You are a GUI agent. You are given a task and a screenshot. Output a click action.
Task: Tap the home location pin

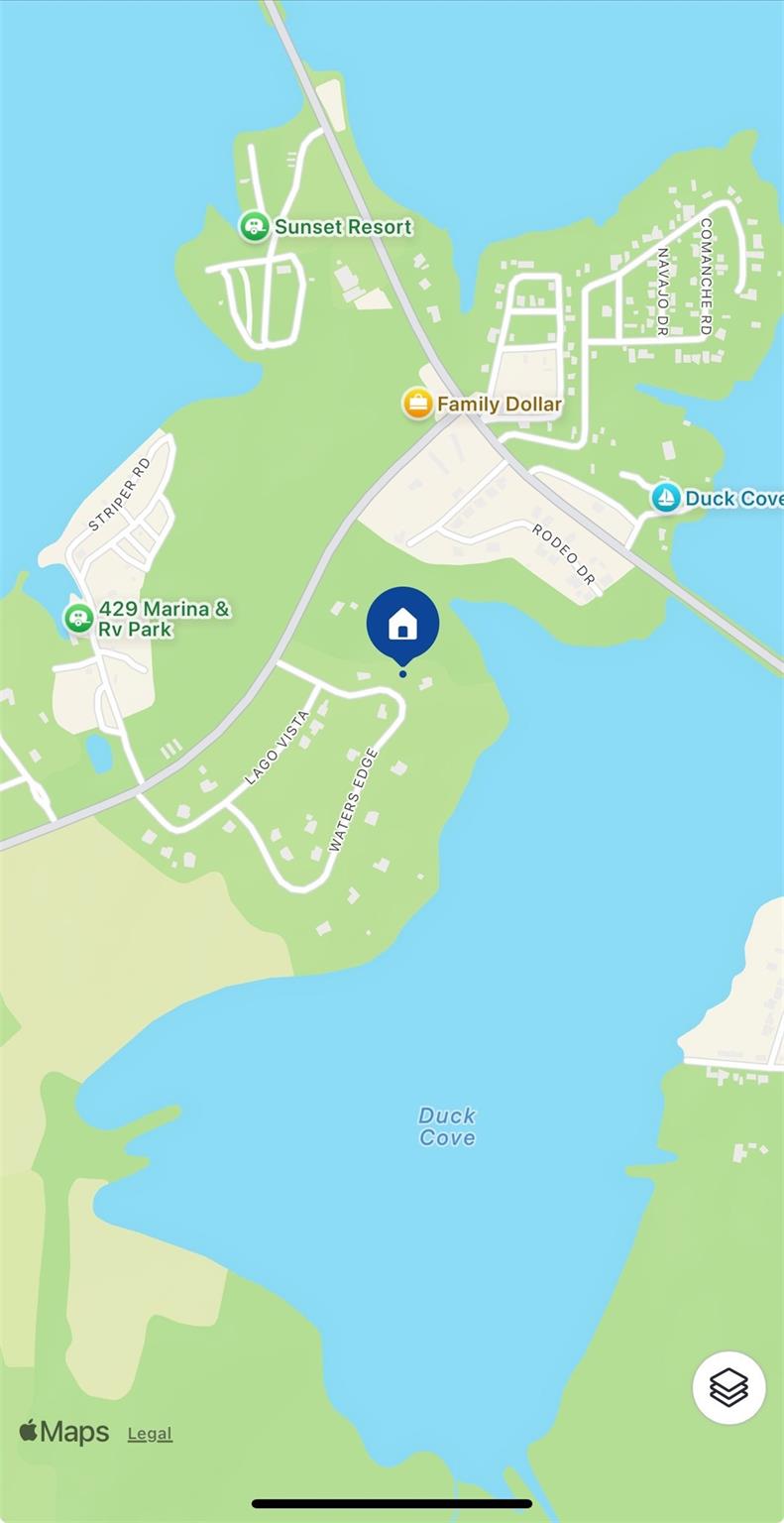click(402, 624)
